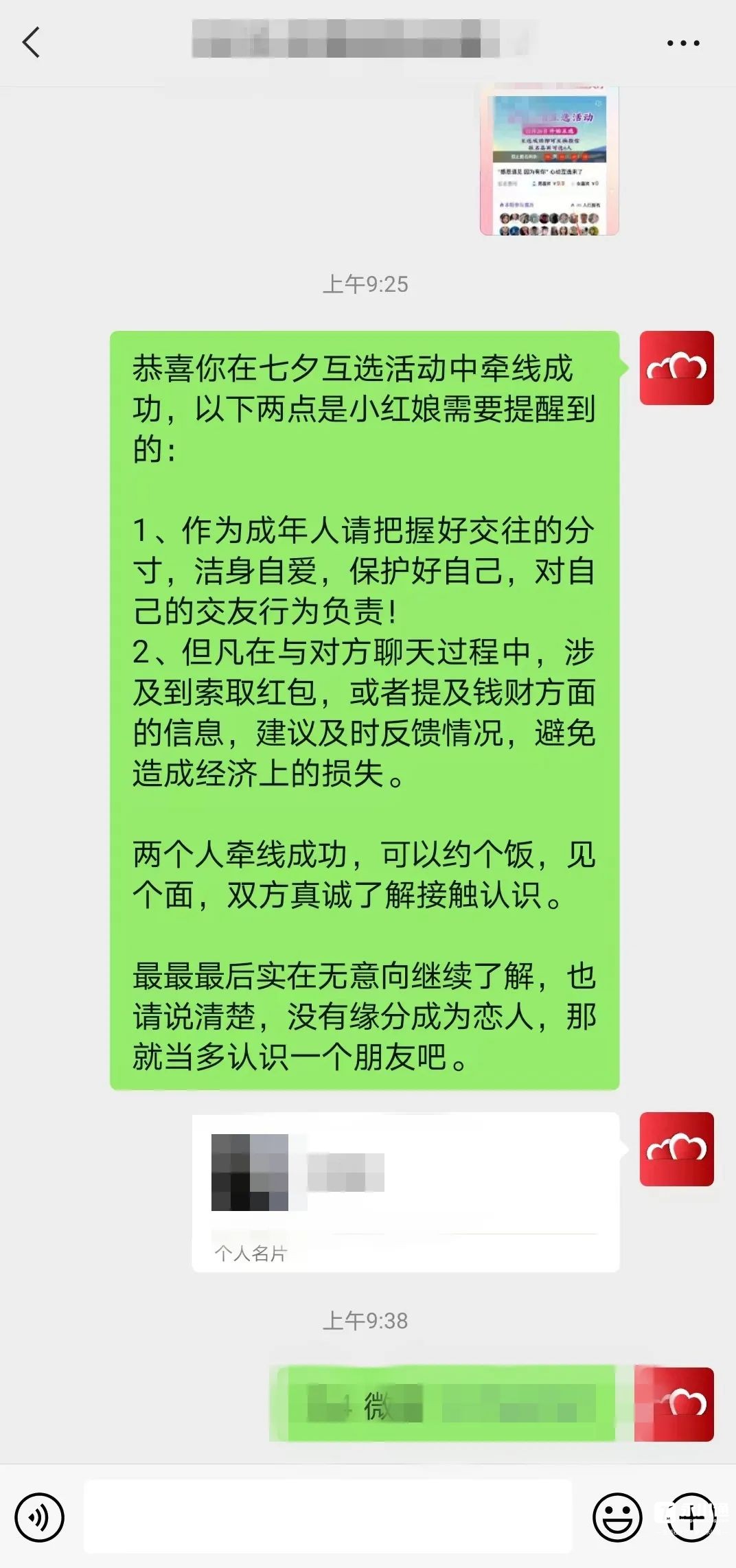Viewport: 736px width, 1568px height.
Task: Tap the sender avatar beside 恭喜你 message
Action: [x=676, y=368]
